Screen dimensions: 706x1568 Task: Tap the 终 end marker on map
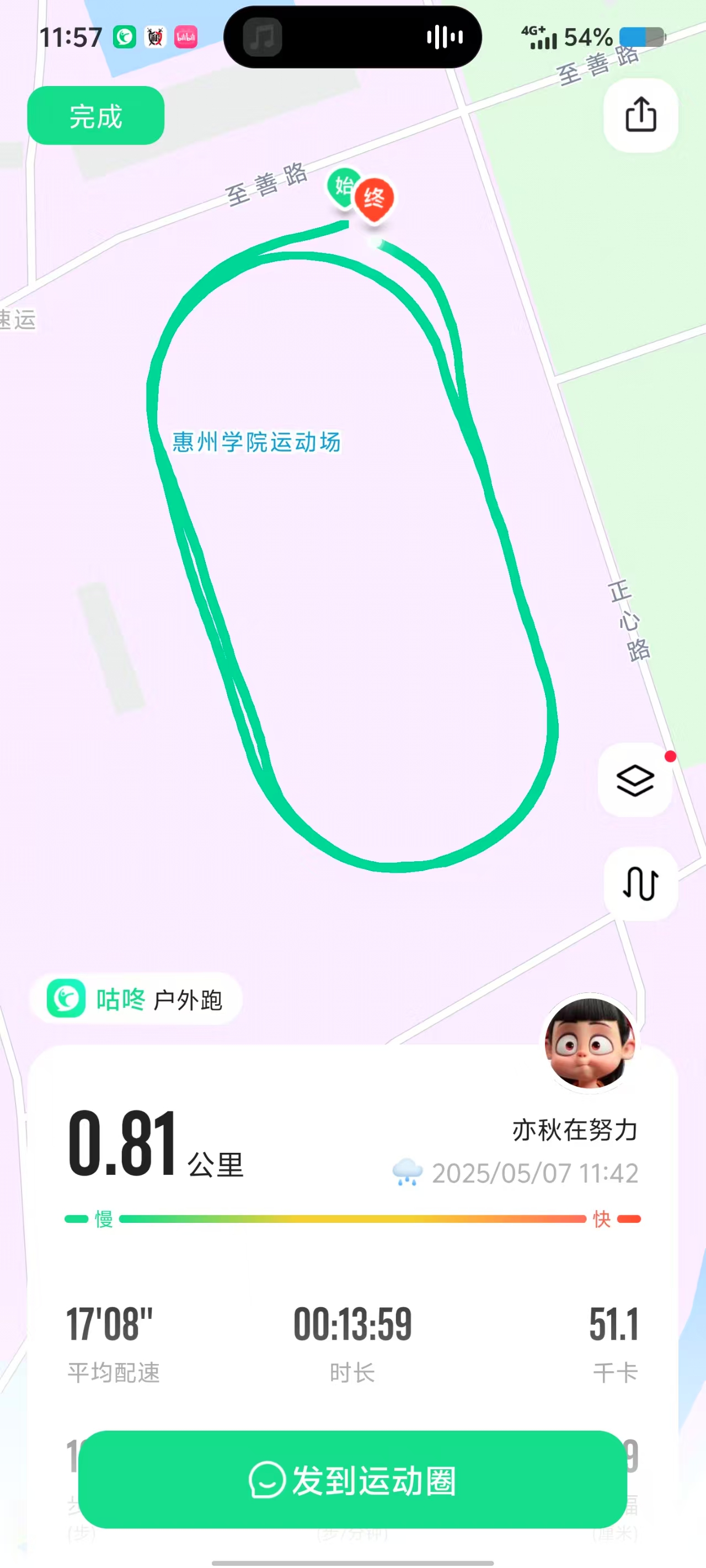(375, 198)
